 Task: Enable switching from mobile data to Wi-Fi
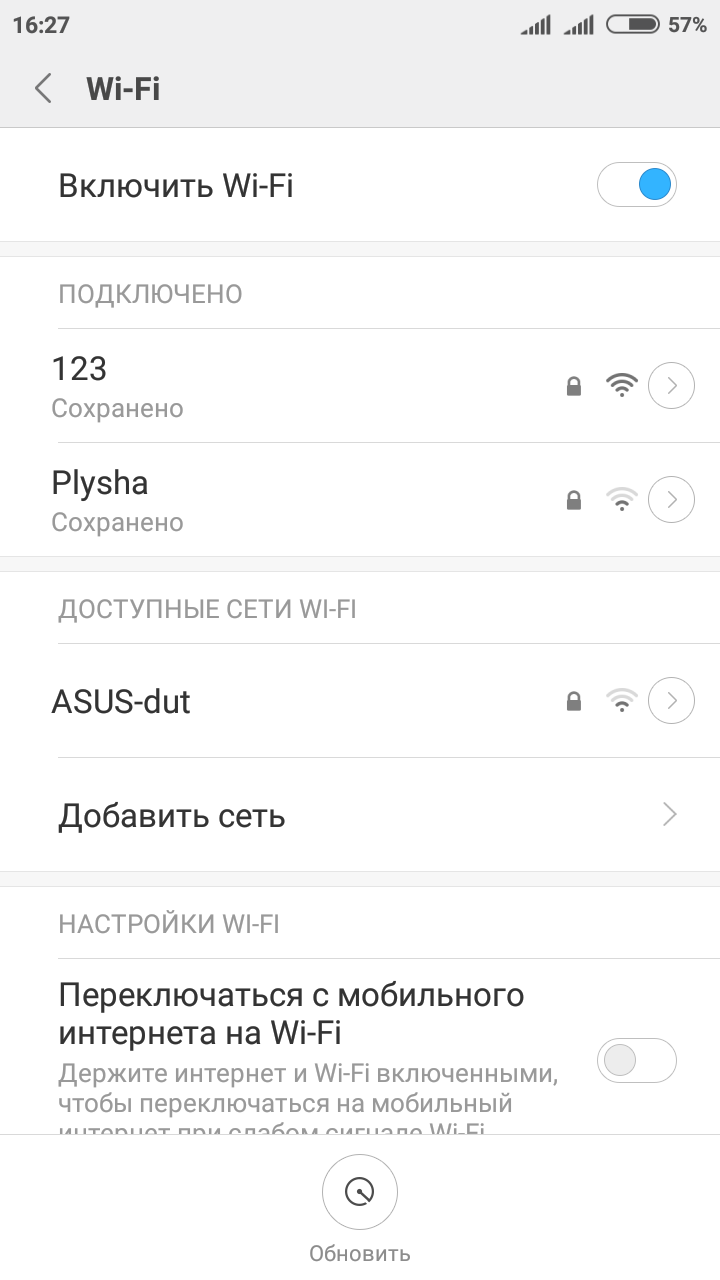coord(636,1060)
